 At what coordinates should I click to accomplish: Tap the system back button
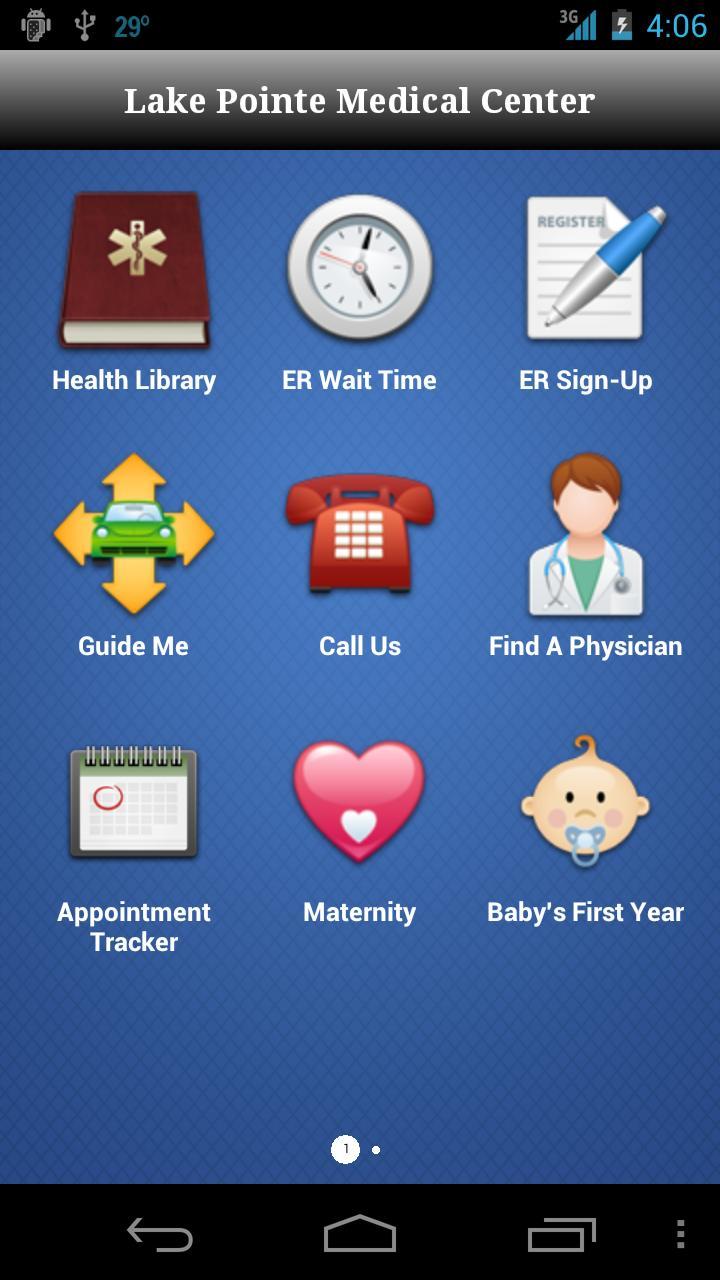[160, 1234]
